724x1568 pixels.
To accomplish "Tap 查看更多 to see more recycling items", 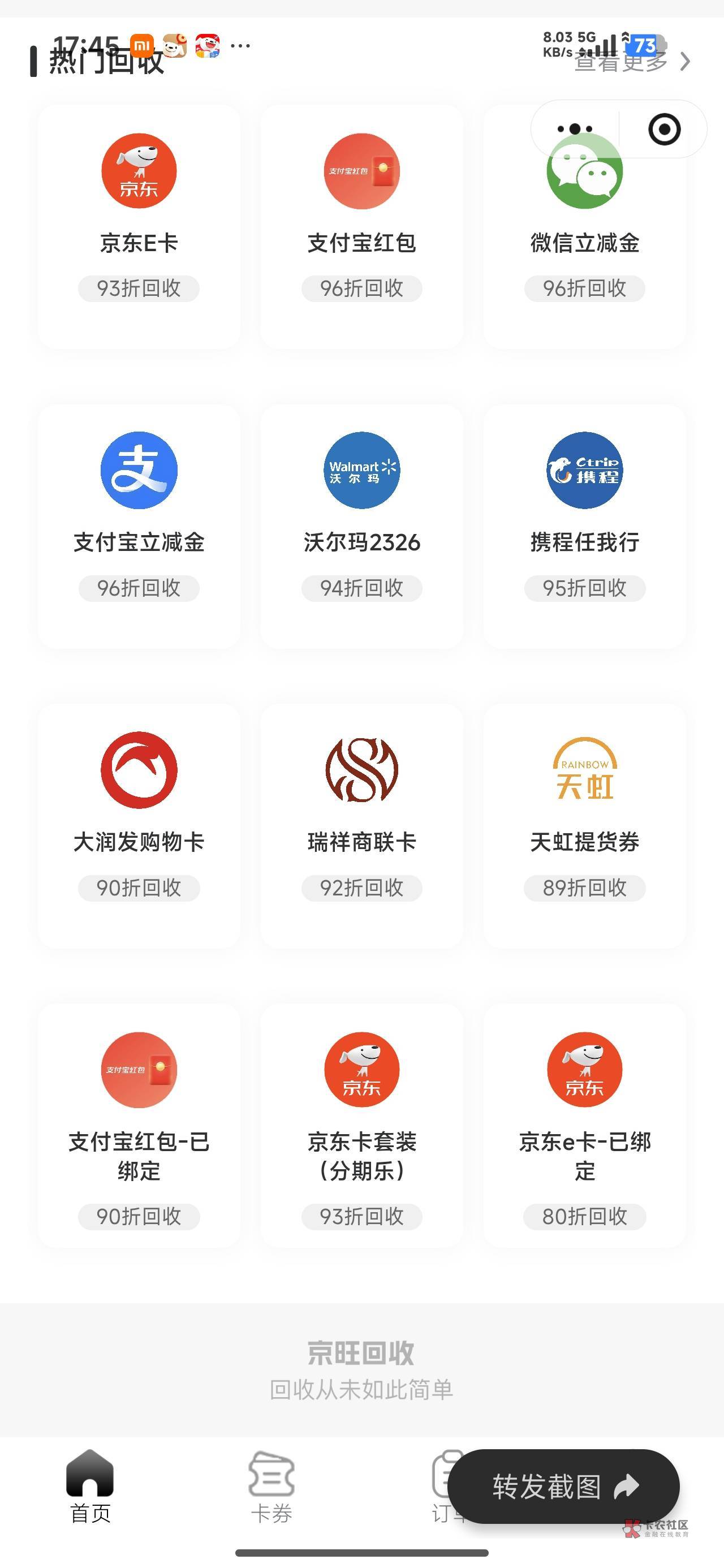I will (x=631, y=61).
